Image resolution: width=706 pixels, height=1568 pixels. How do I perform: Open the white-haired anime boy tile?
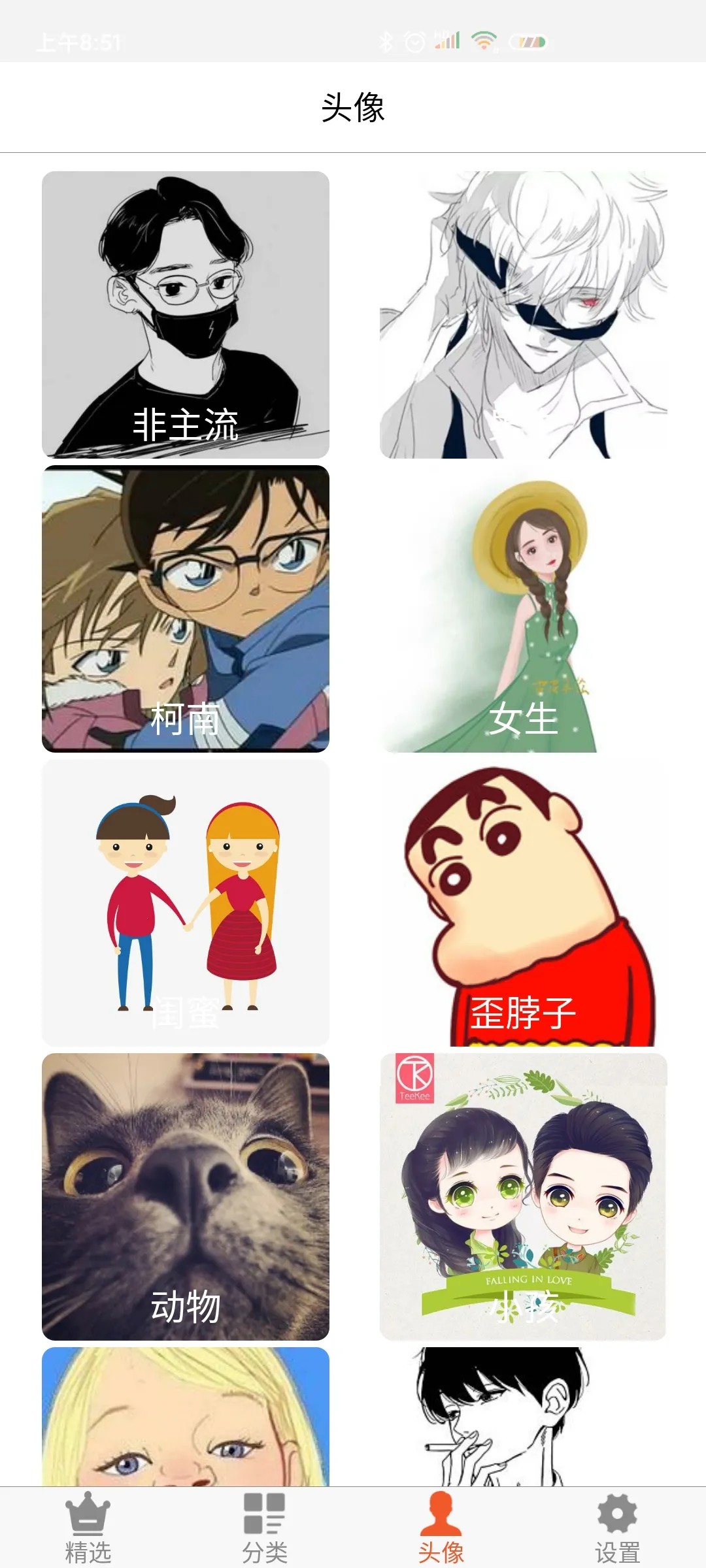tap(523, 315)
